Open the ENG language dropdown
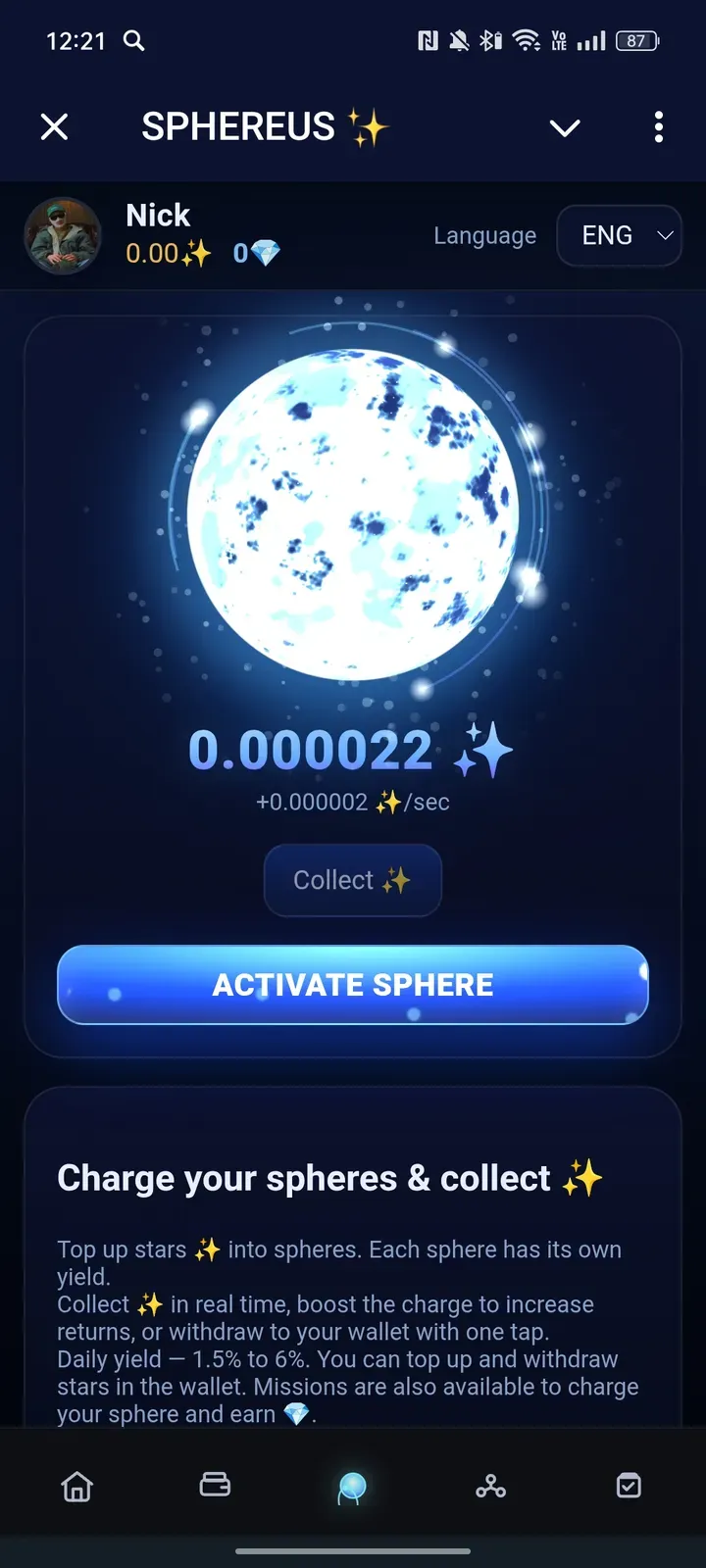 point(619,236)
